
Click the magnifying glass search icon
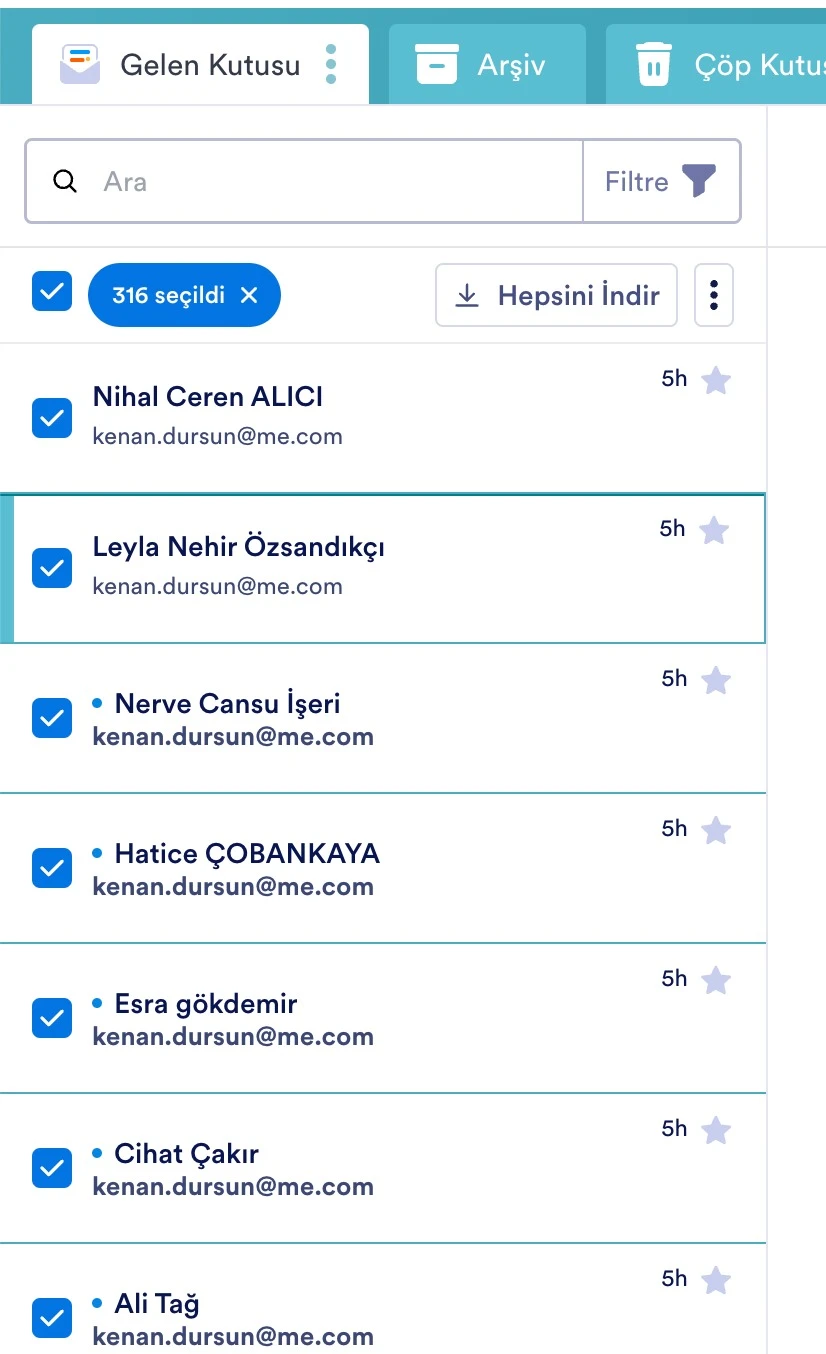click(x=64, y=181)
